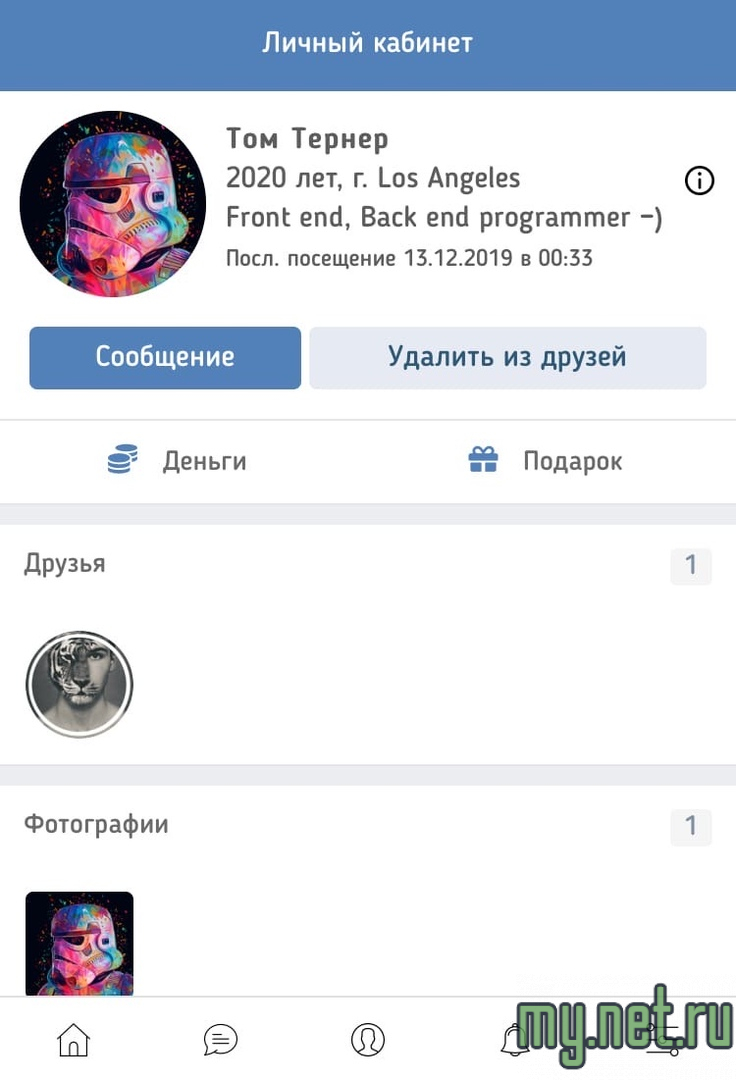
Task: Open the Друзья section header
Action: pyautogui.click(x=64, y=564)
